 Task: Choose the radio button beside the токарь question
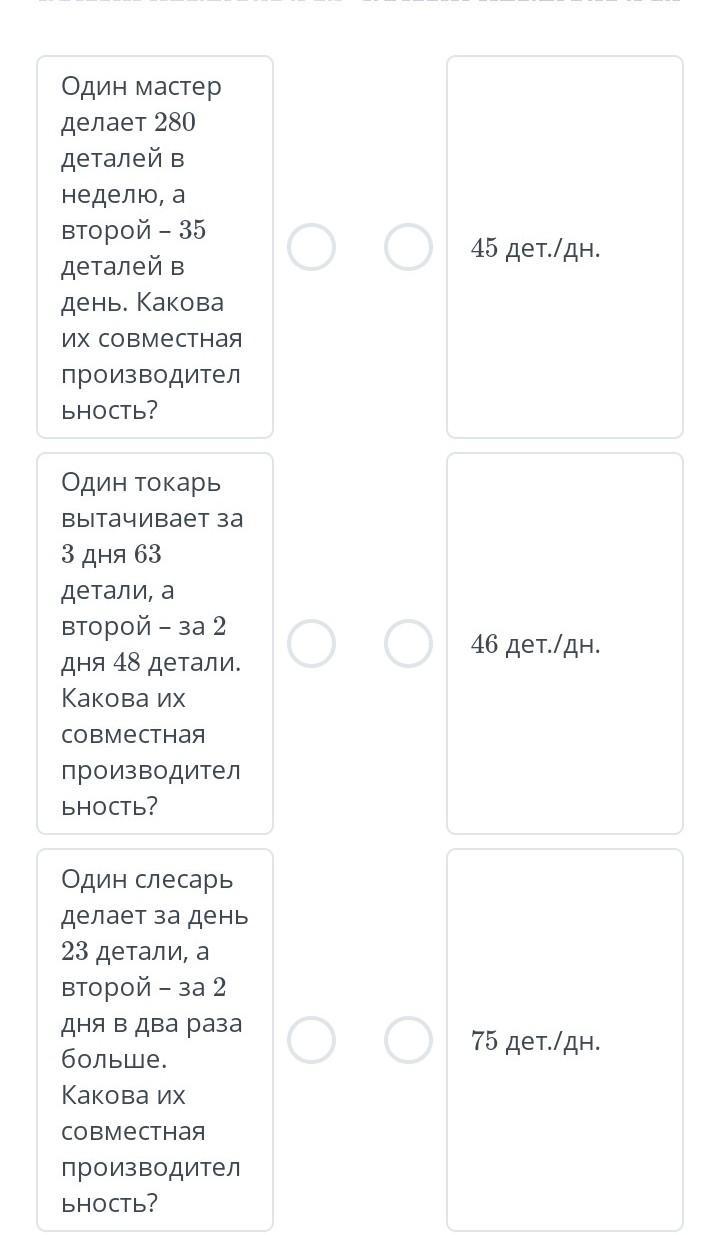click(x=311, y=643)
